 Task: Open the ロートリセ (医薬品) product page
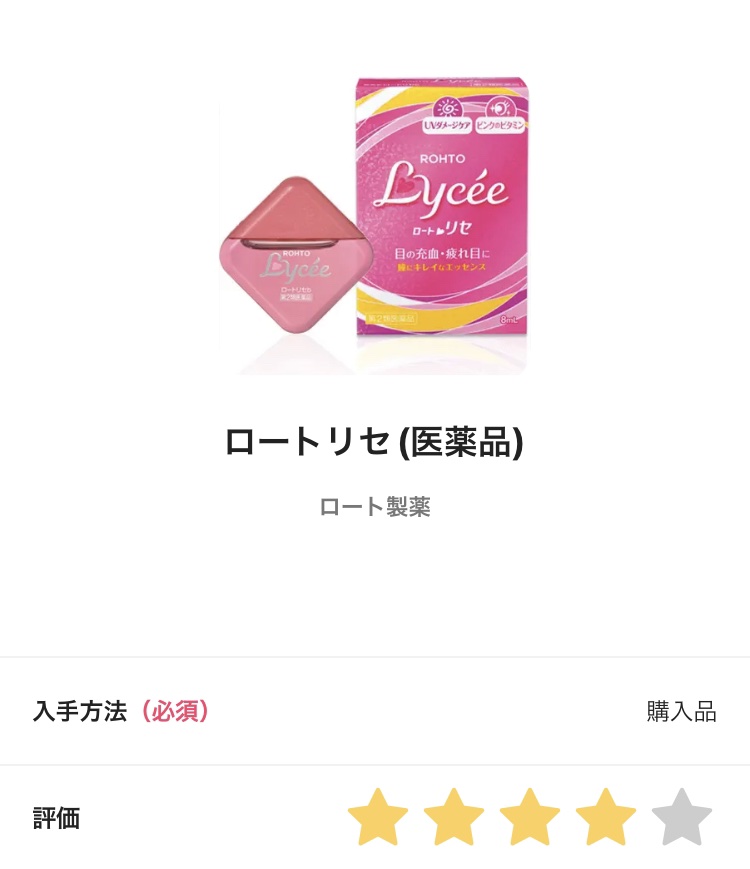(x=375, y=441)
